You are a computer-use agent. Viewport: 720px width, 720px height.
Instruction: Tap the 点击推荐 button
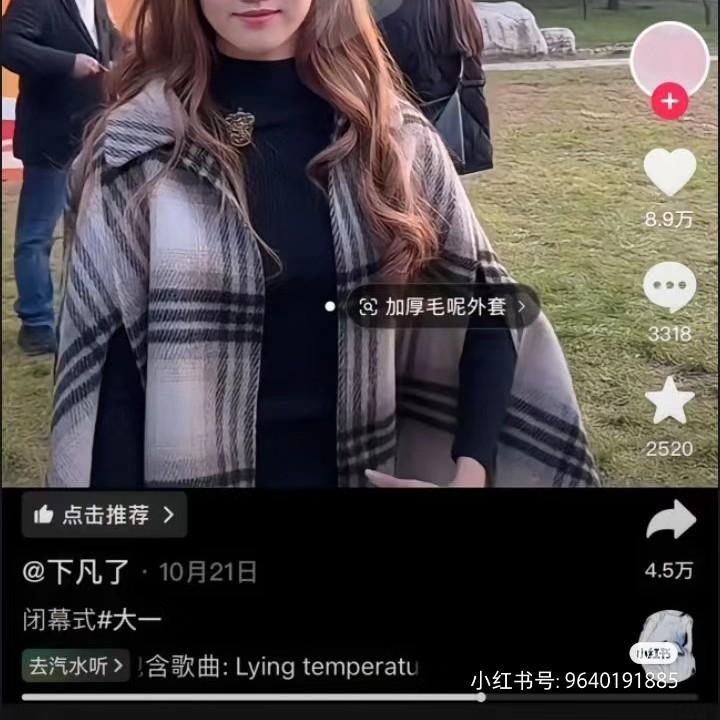104,515
